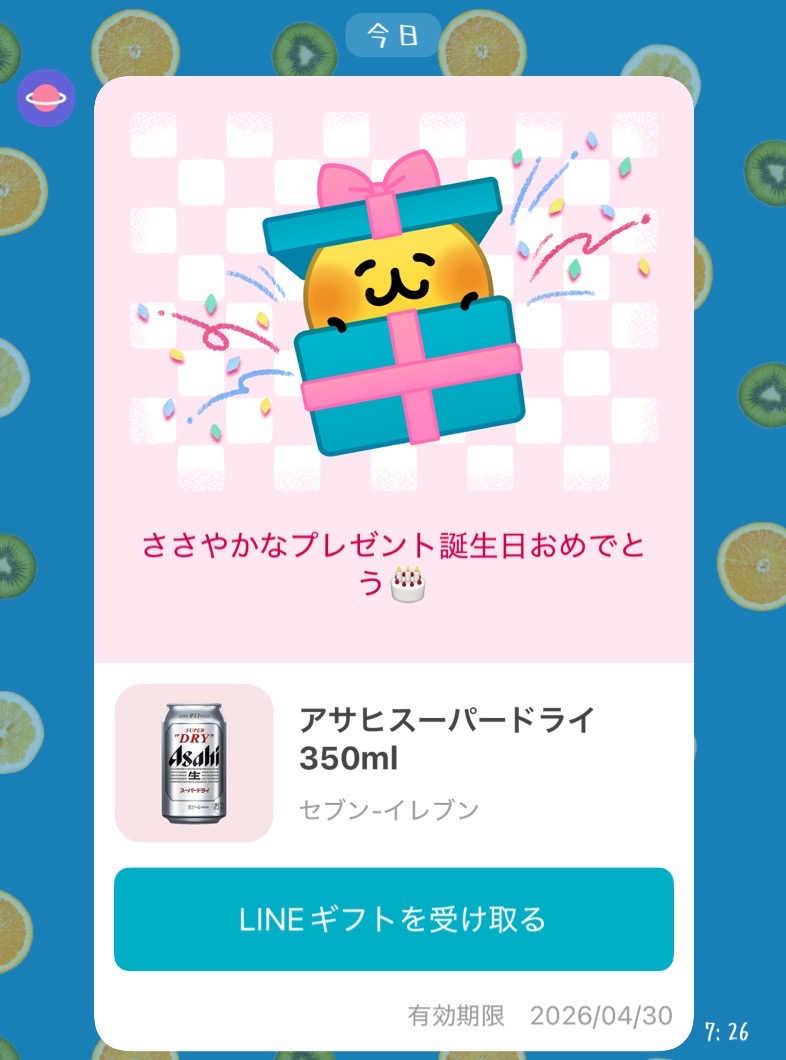Tap the LINEギフトを受け取る button
Image resolution: width=786 pixels, height=1060 pixels.
(393, 919)
